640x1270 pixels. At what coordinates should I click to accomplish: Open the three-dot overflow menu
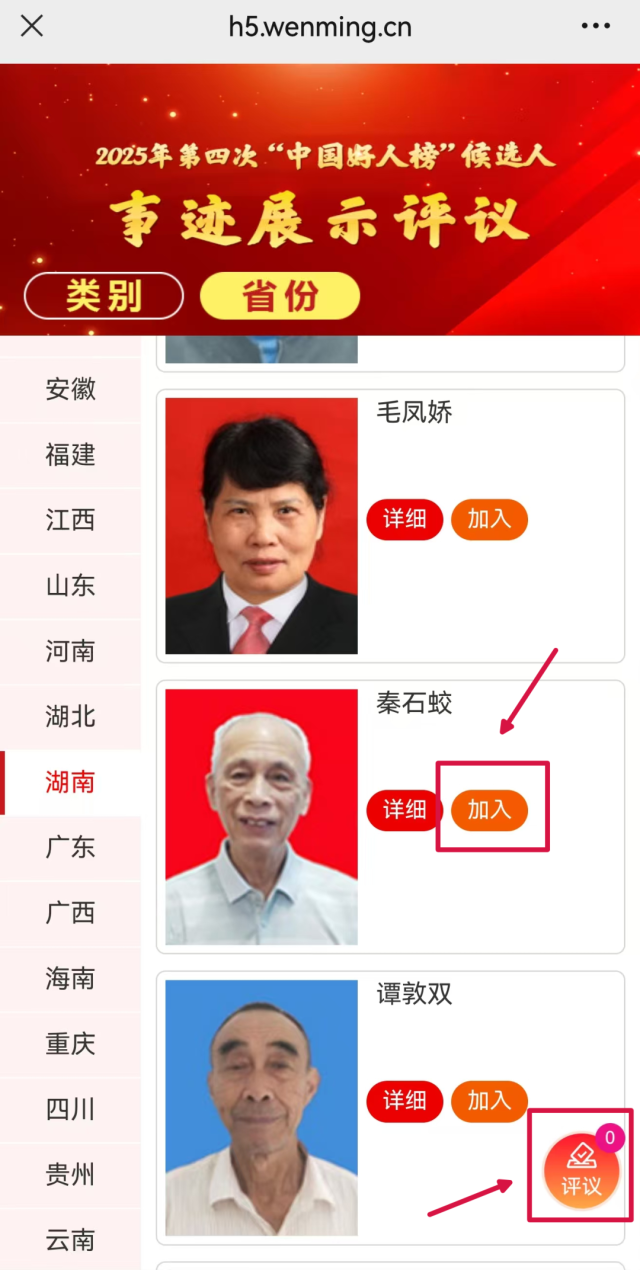[x=595, y=27]
